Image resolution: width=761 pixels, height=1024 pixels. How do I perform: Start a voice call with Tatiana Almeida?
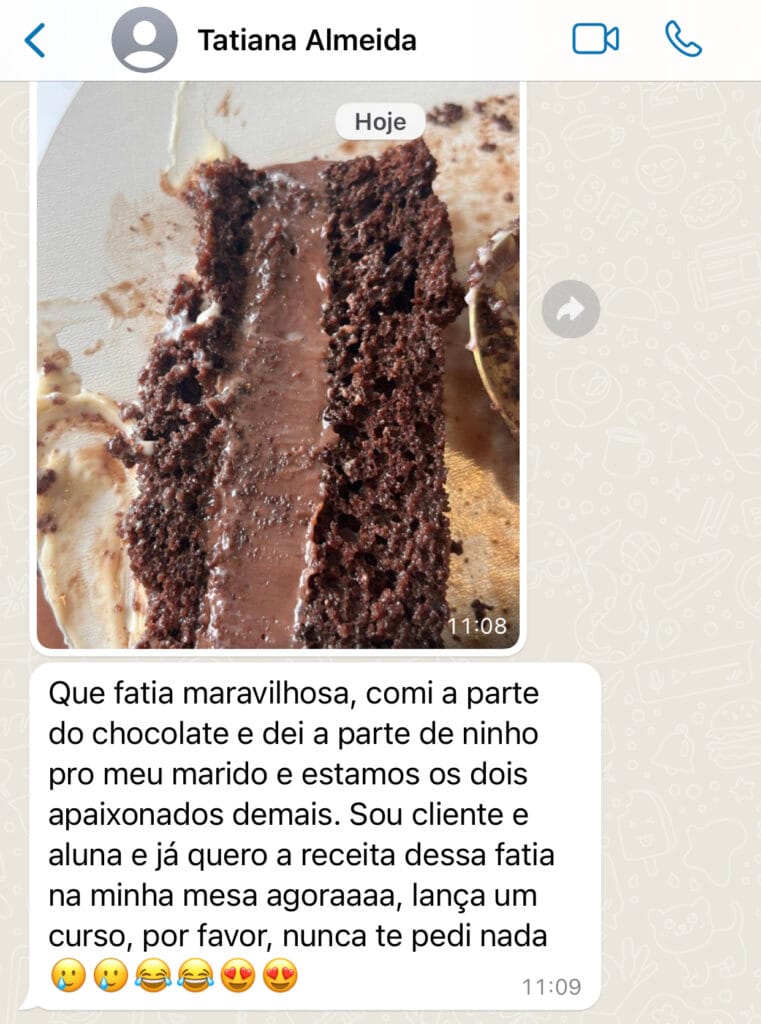[x=683, y=40]
